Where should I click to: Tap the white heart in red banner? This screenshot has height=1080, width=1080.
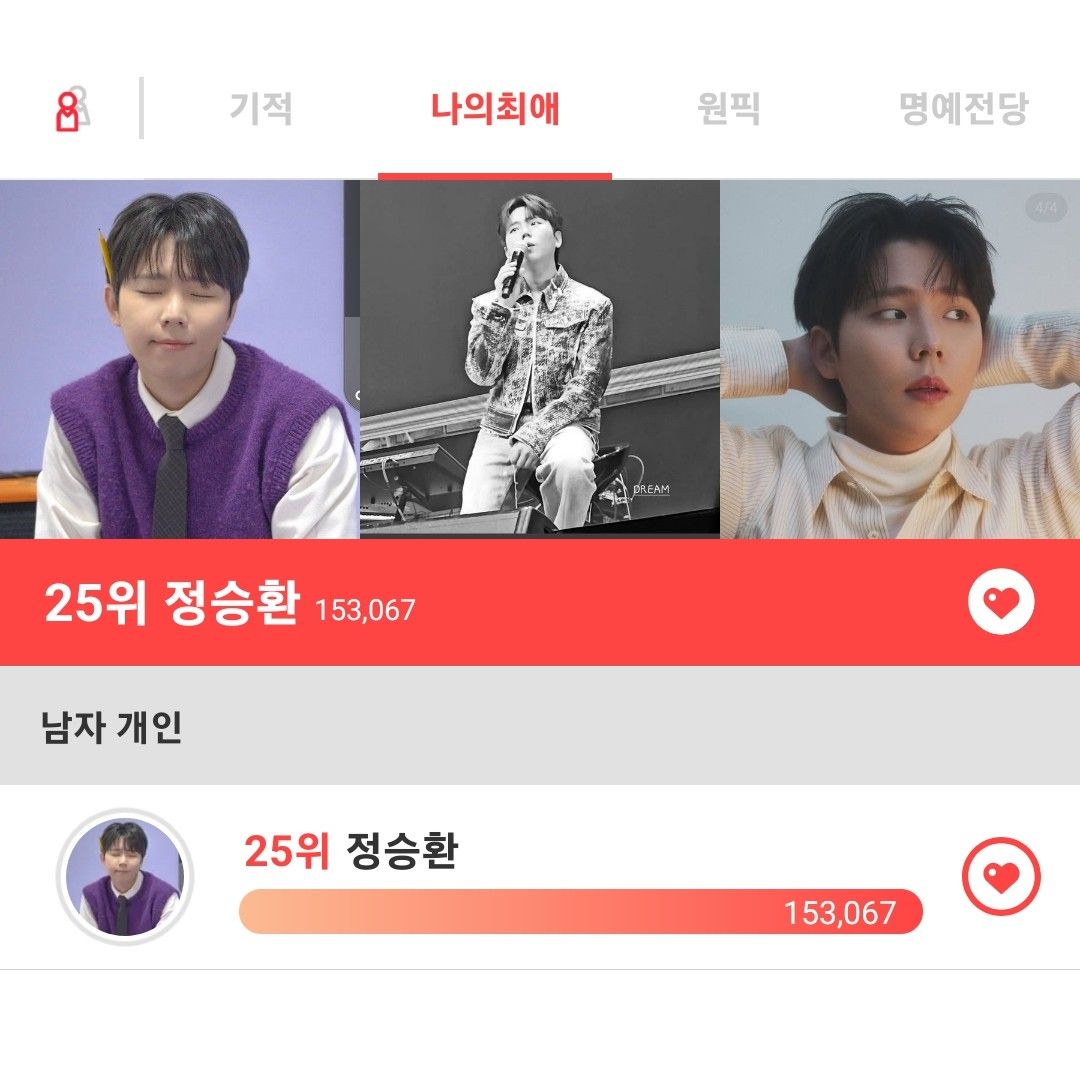(1001, 602)
